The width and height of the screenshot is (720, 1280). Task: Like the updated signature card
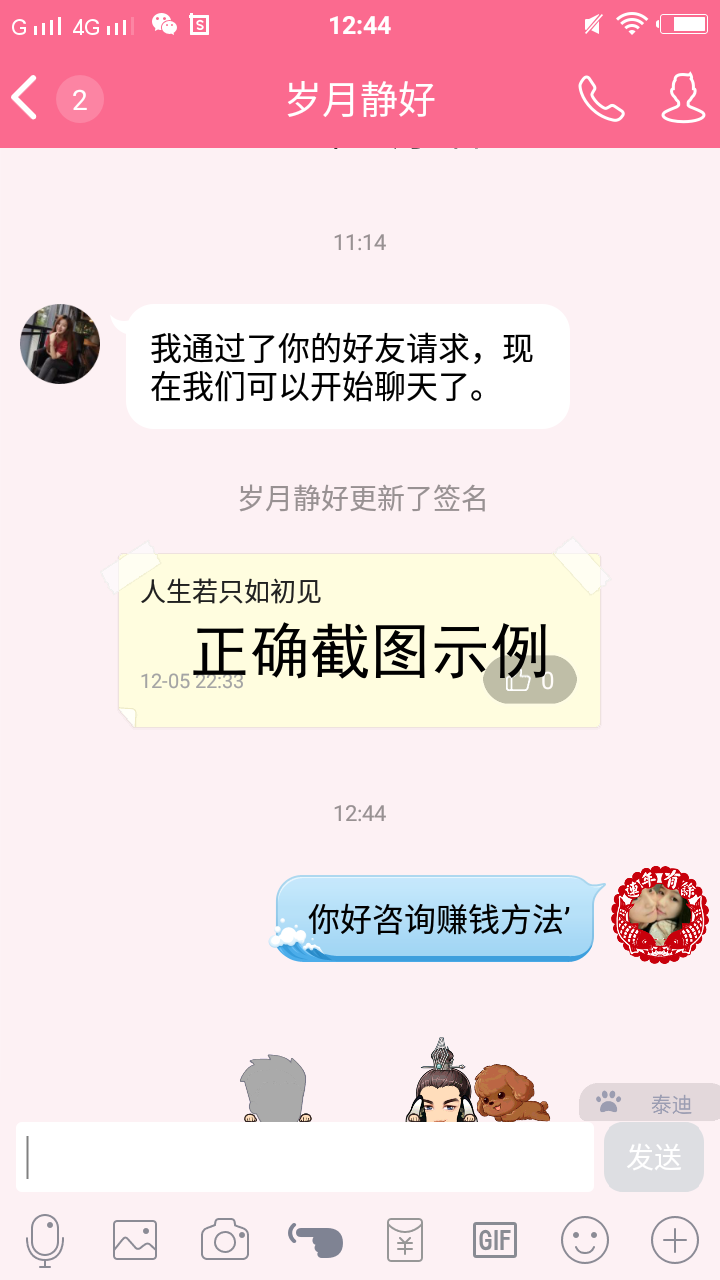point(530,680)
